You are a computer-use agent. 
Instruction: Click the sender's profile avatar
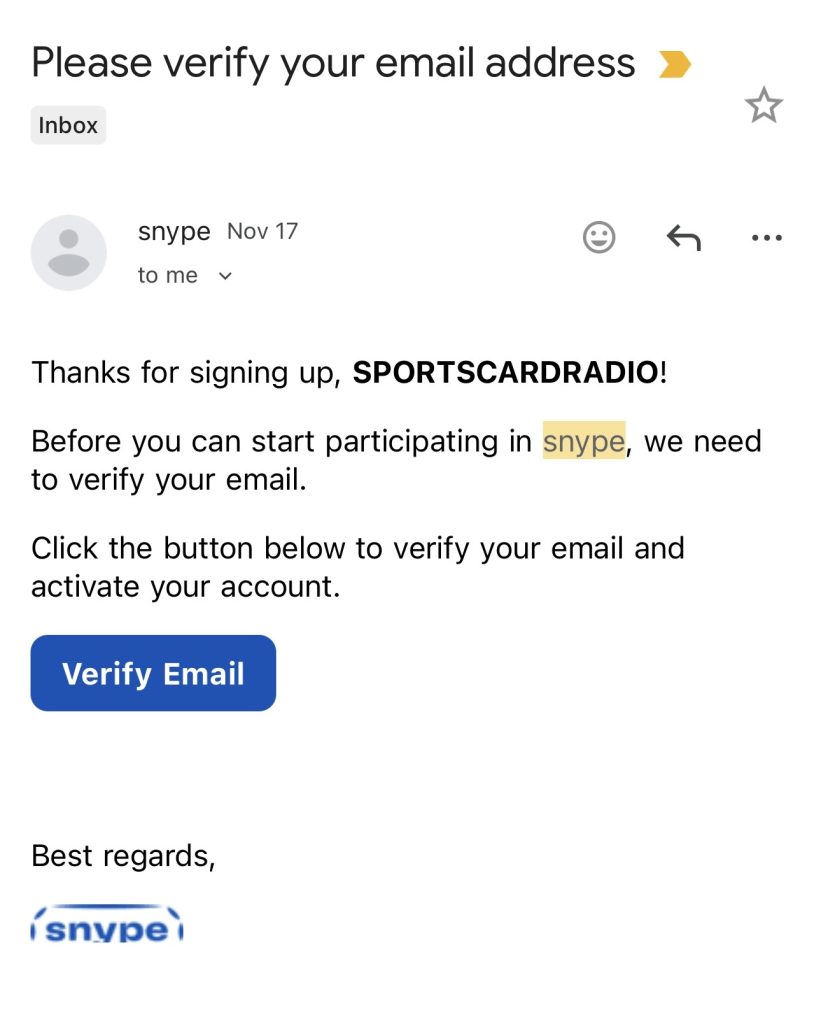[68, 252]
